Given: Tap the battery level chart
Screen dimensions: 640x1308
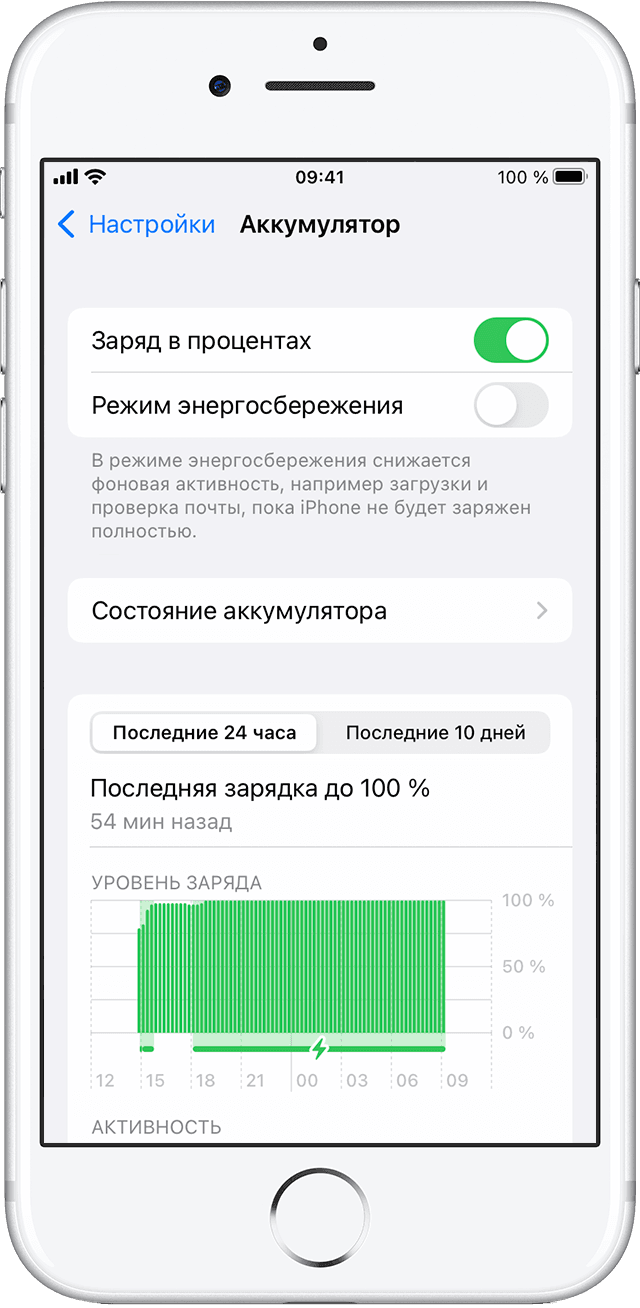Looking at the screenshot, I should (292, 966).
